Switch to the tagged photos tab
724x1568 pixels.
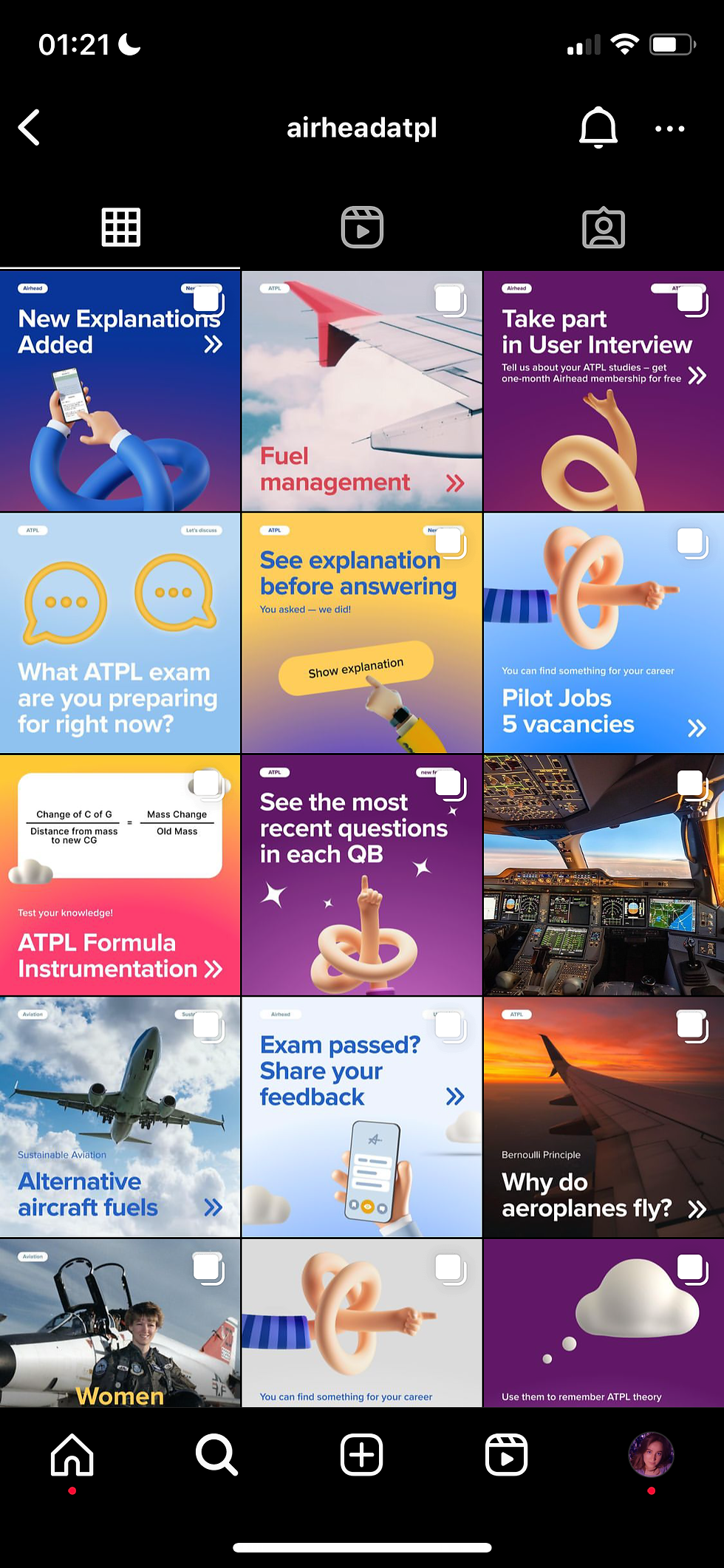(603, 228)
